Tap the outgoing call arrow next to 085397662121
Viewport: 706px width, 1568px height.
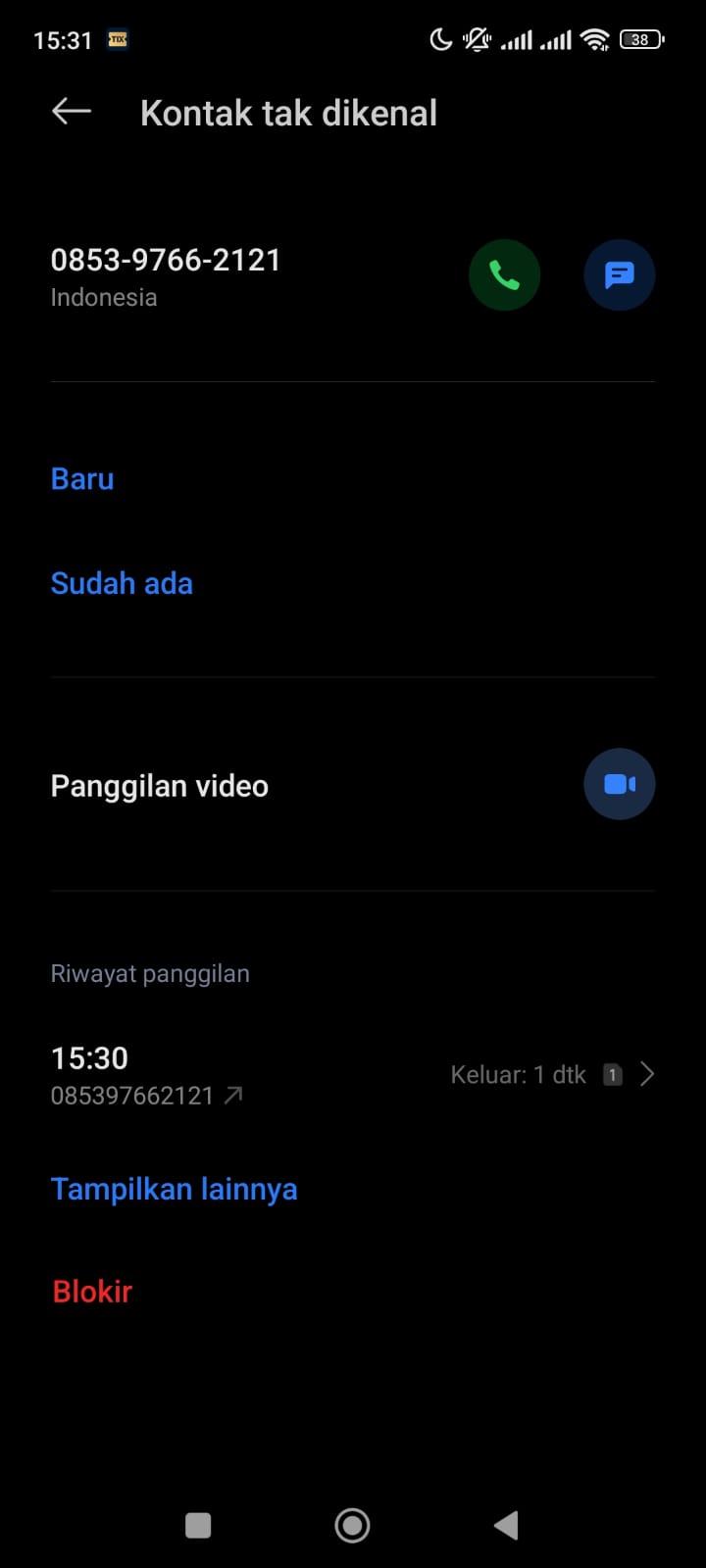coord(233,1096)
